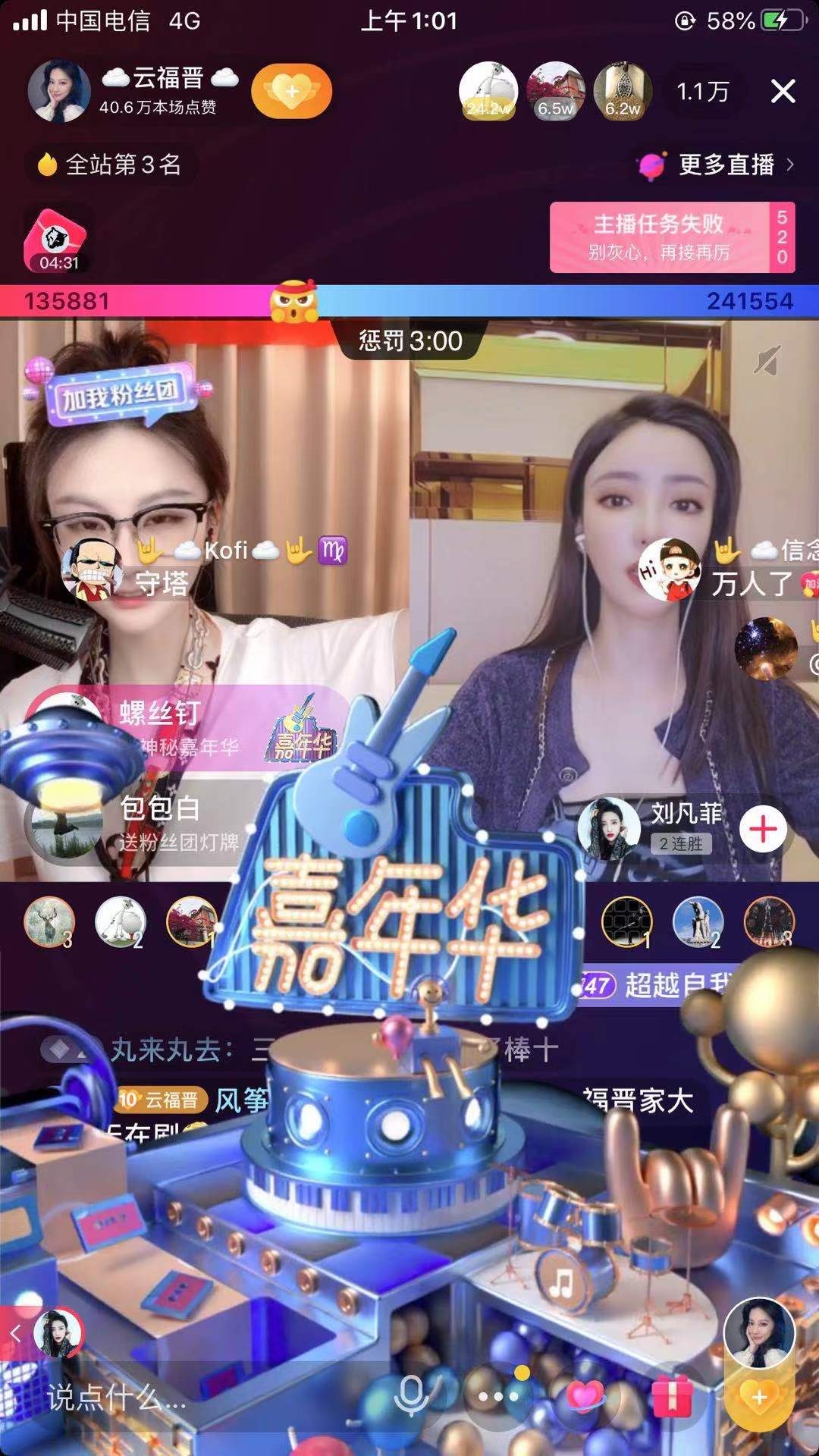Unmute the opponent's stream audio
Viewport: 819px width, 1456px height.
767,361
